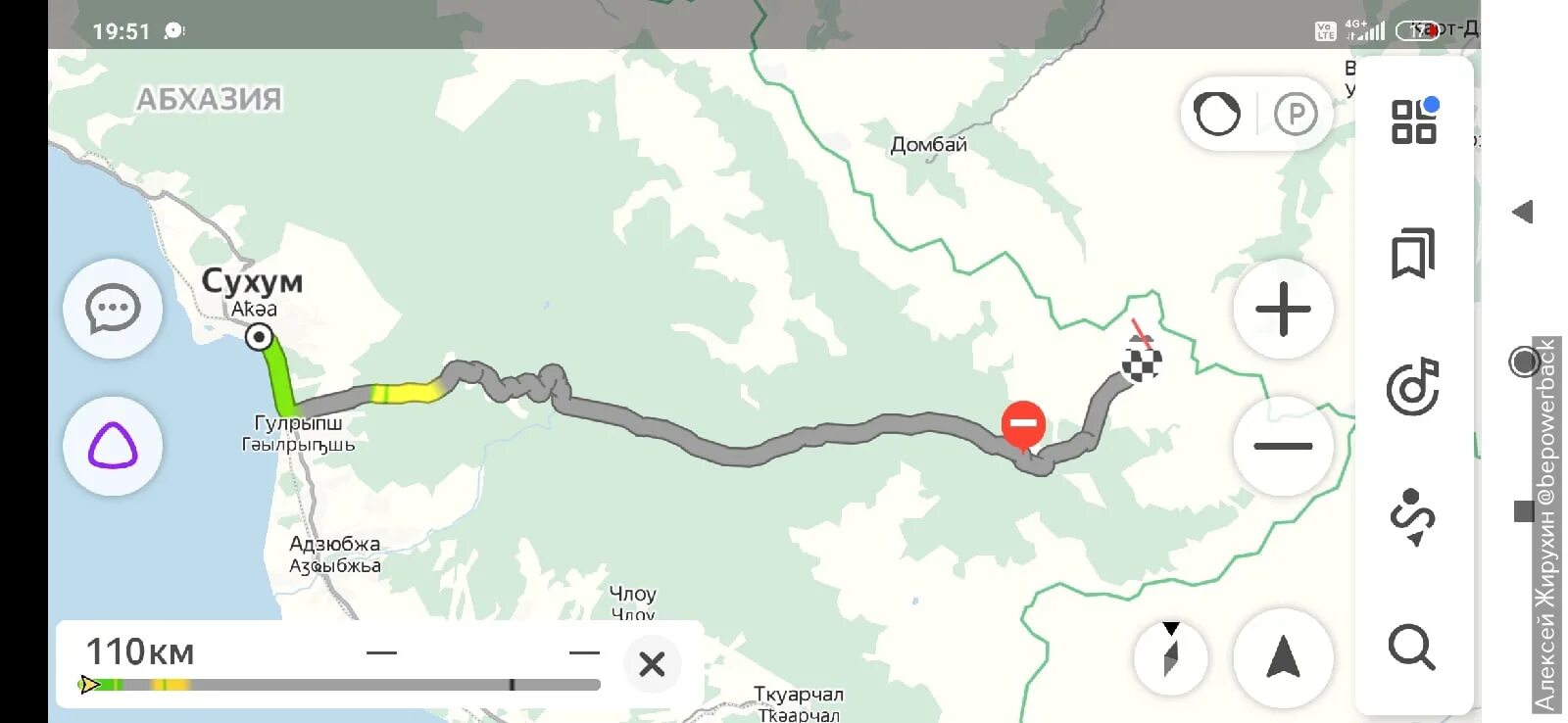
Task: Tap the road closure marker
Action: pyautogui.click(x=1023, y=425)
